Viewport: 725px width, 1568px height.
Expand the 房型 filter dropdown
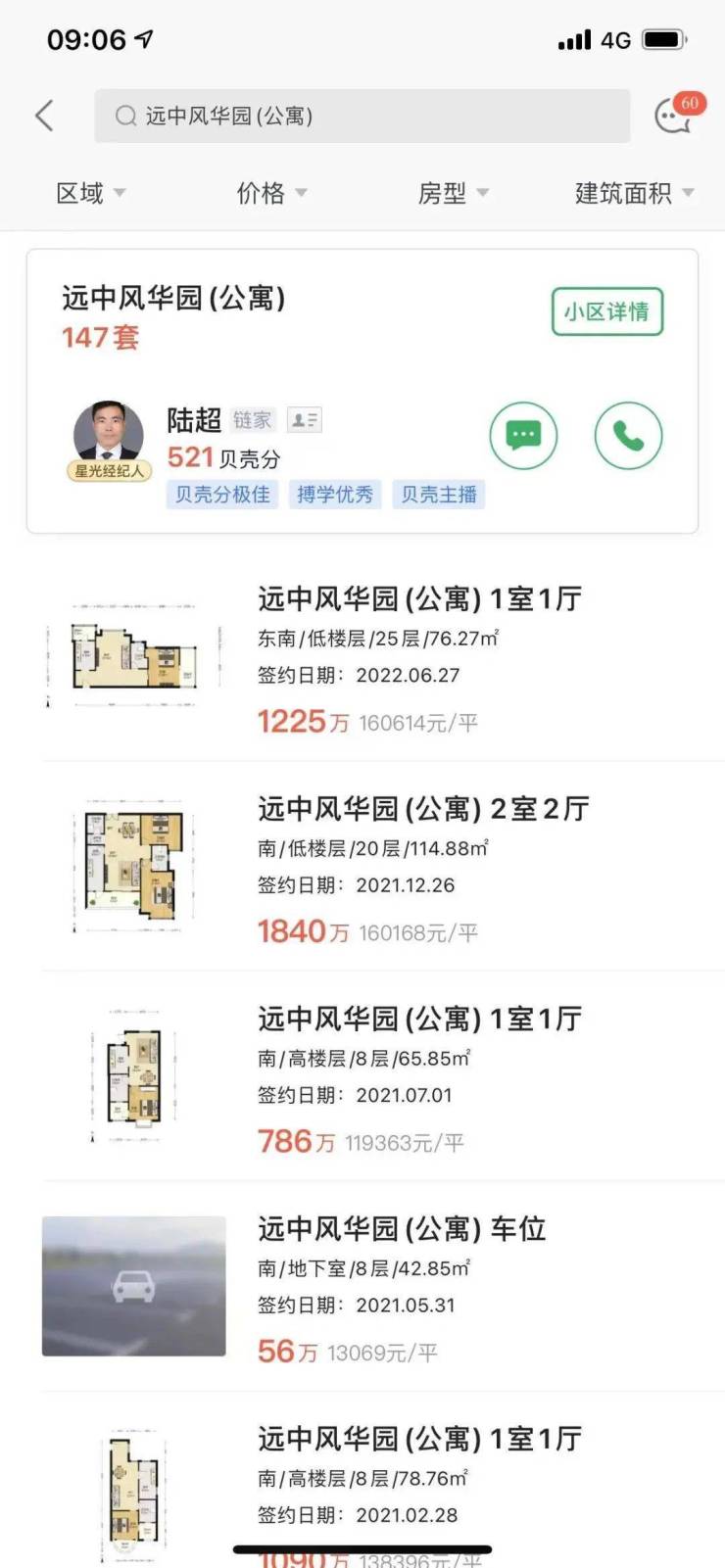(453, 193)
